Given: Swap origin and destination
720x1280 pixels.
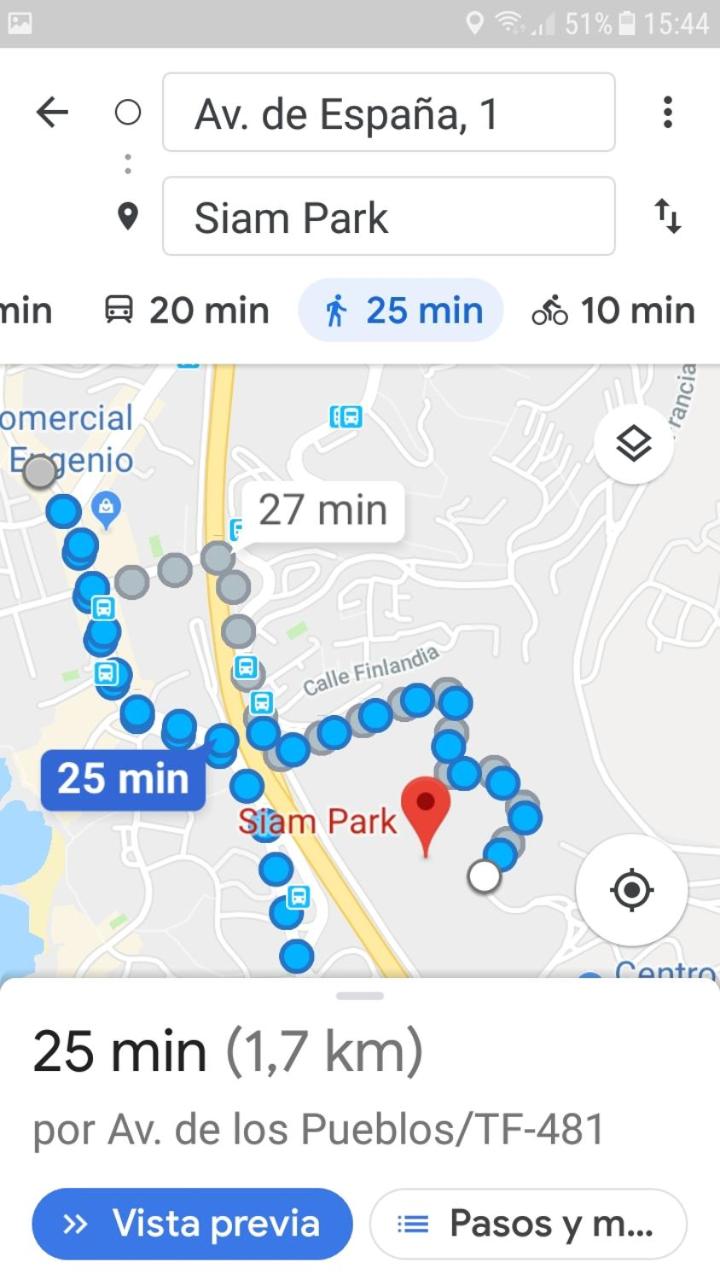Looking at the screenshot, I should pyautogui.click(x=667, y=216).
